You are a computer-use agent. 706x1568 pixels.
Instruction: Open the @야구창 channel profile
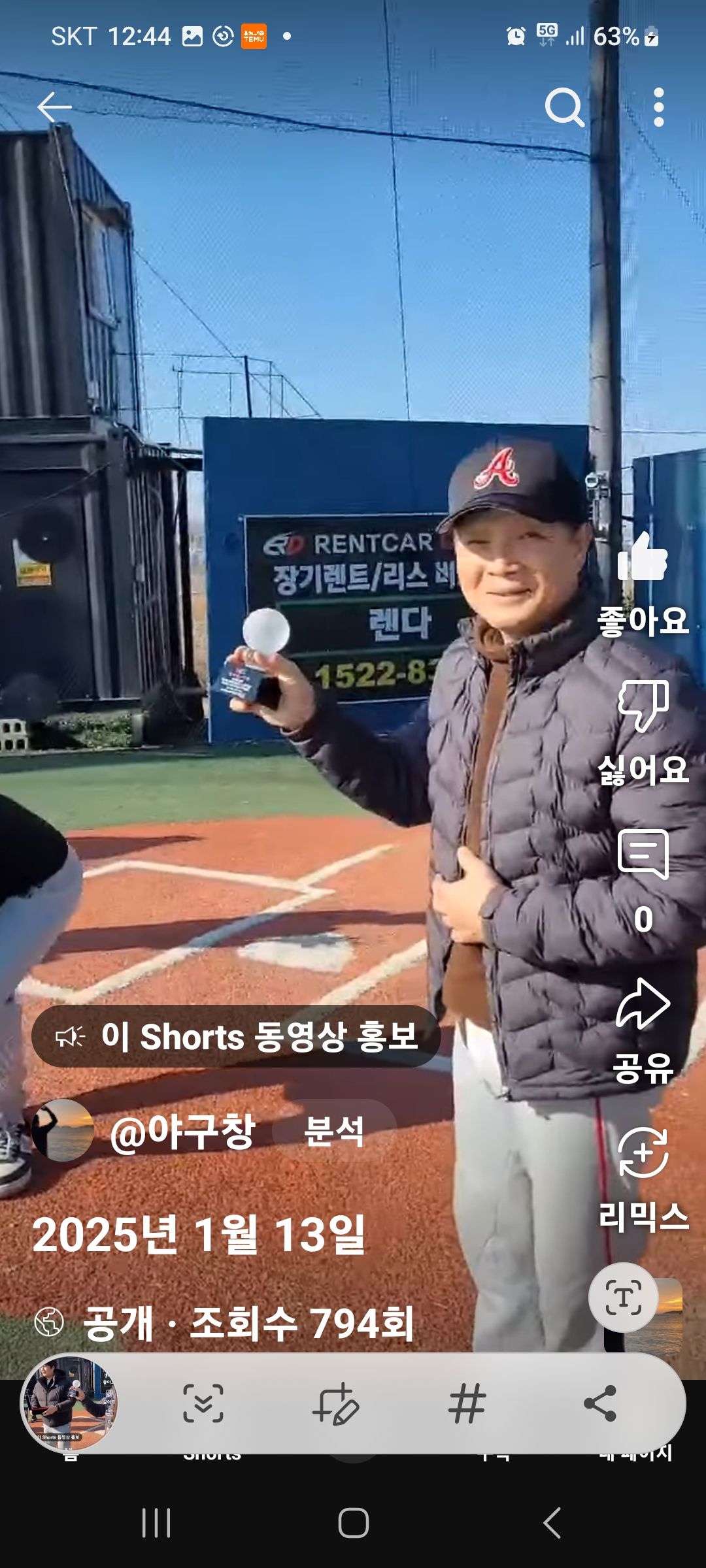click(x=182, y=1131)
